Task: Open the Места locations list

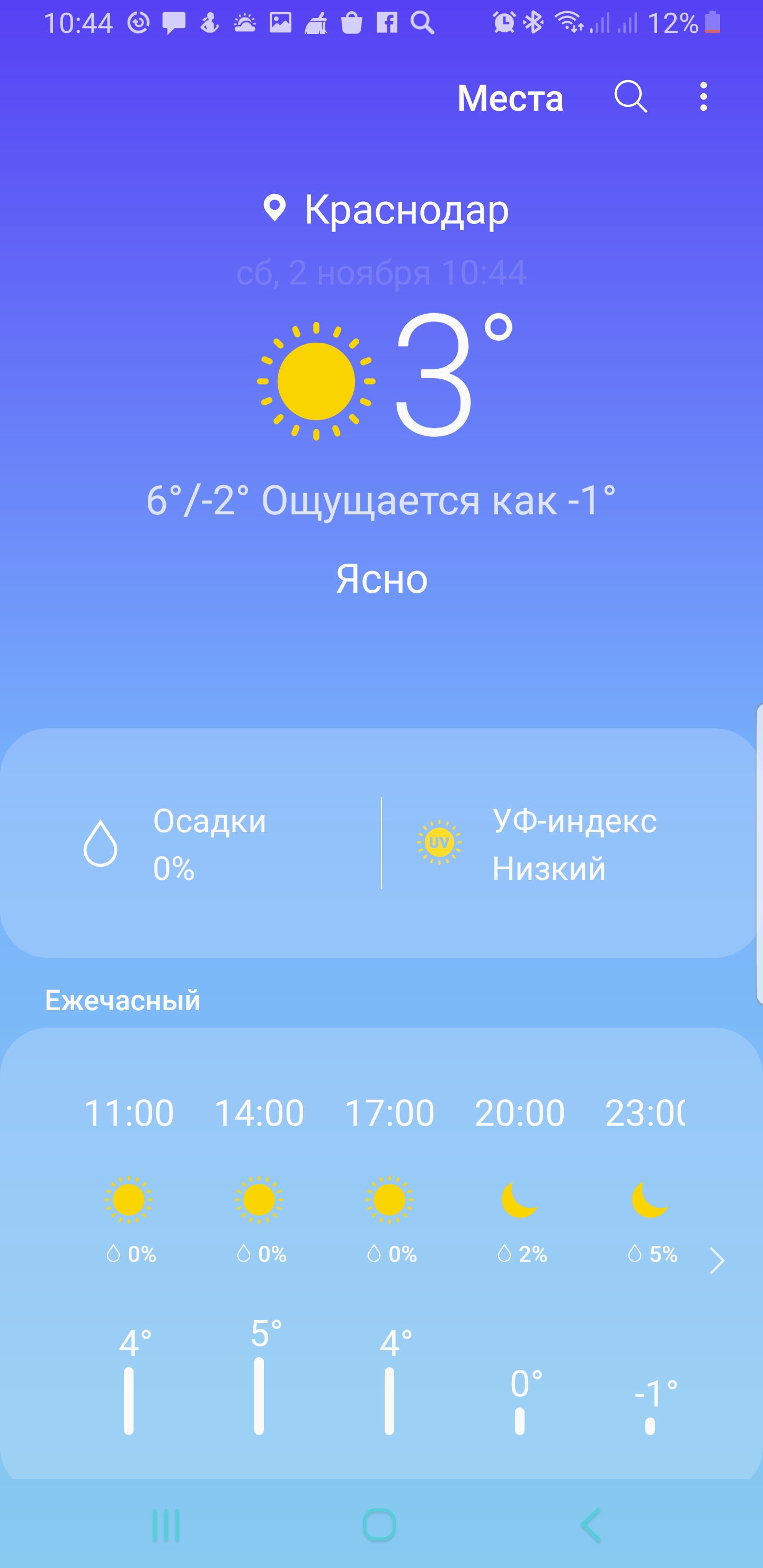Action: coord(510,98)
